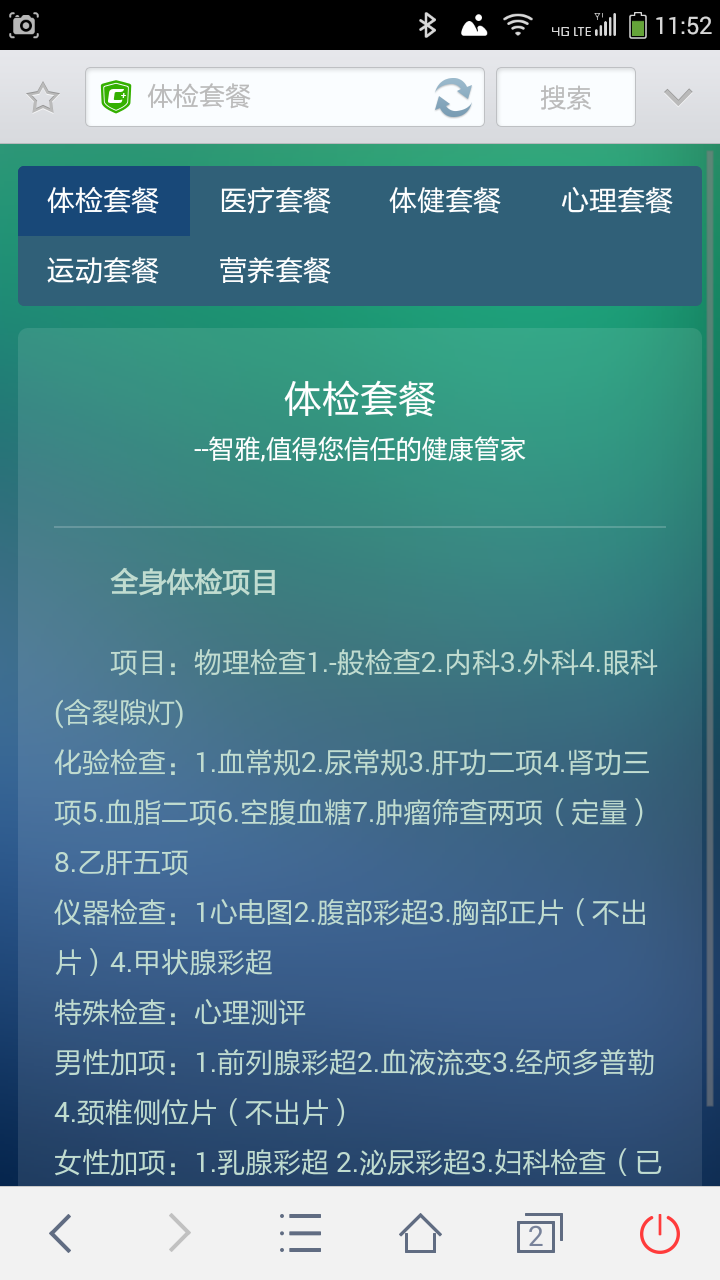Open the browser menu list icon
Screen dimensions: 720x1280
pos(299,1232)
